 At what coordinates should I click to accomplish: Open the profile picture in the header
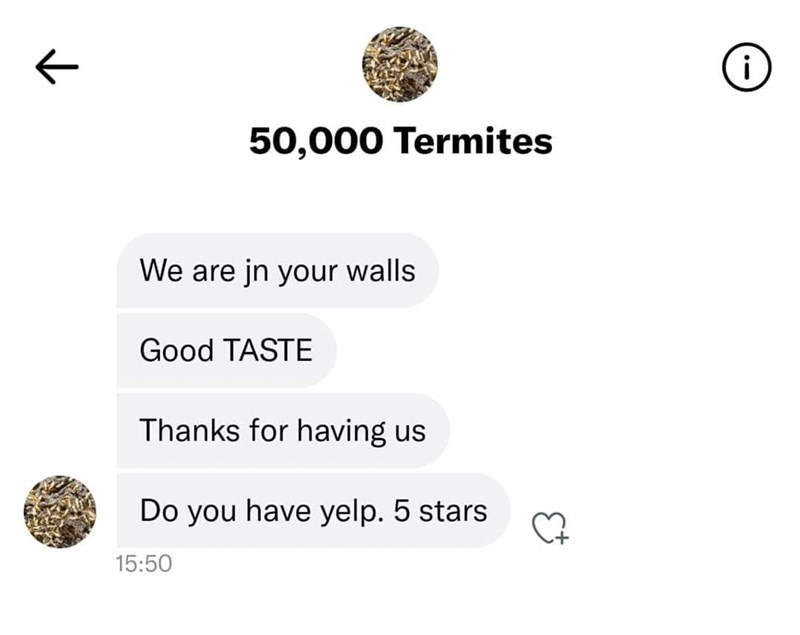click(x=399, y=62)
